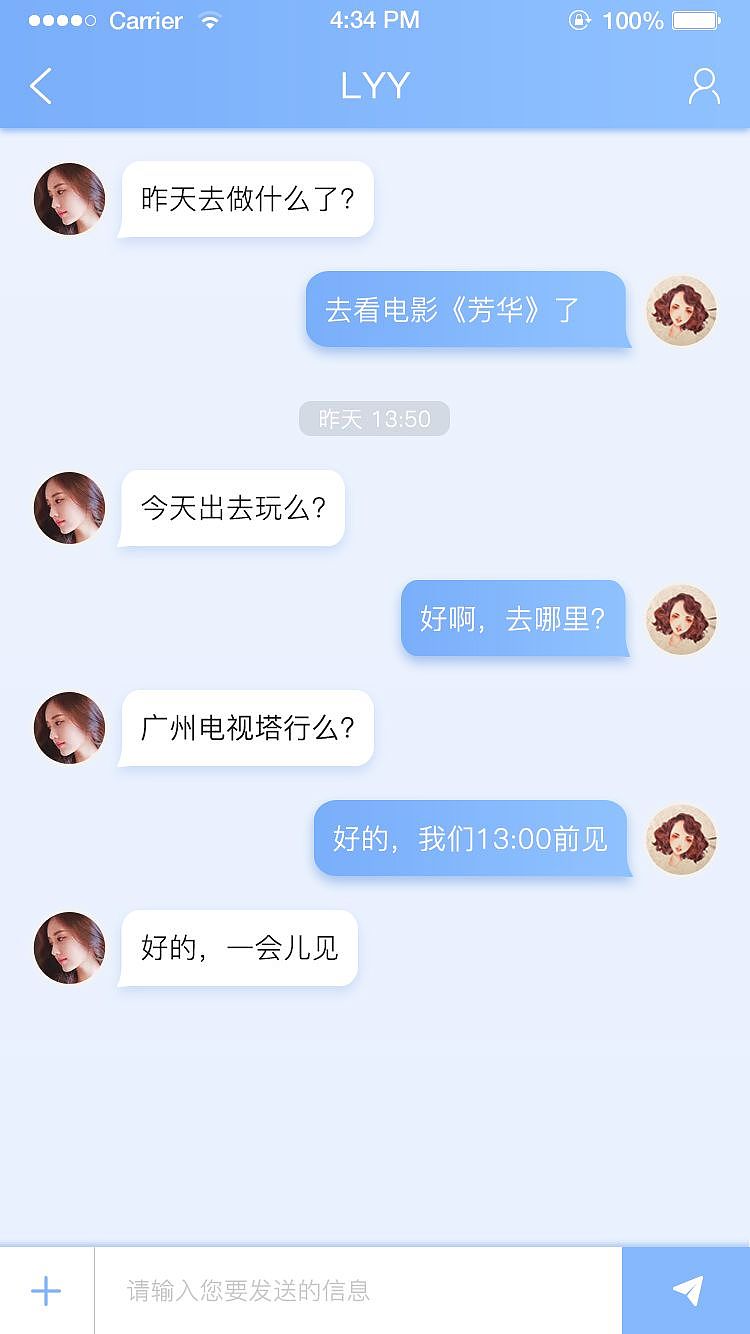Tap the avatar beside "今天出去玩么?"
The width and height of the screenshot is (750, 1334).
[69, 508]
